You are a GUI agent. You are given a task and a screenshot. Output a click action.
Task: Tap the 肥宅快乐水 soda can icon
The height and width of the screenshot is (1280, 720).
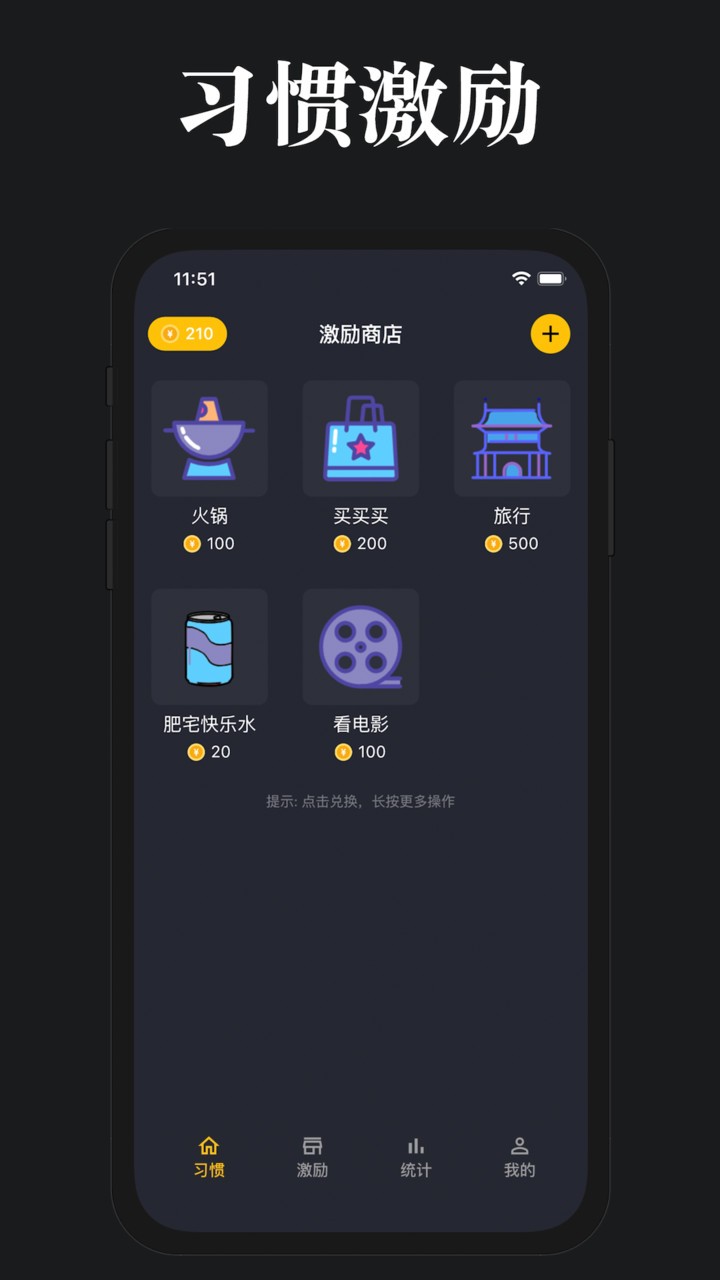tap(208, 646)
